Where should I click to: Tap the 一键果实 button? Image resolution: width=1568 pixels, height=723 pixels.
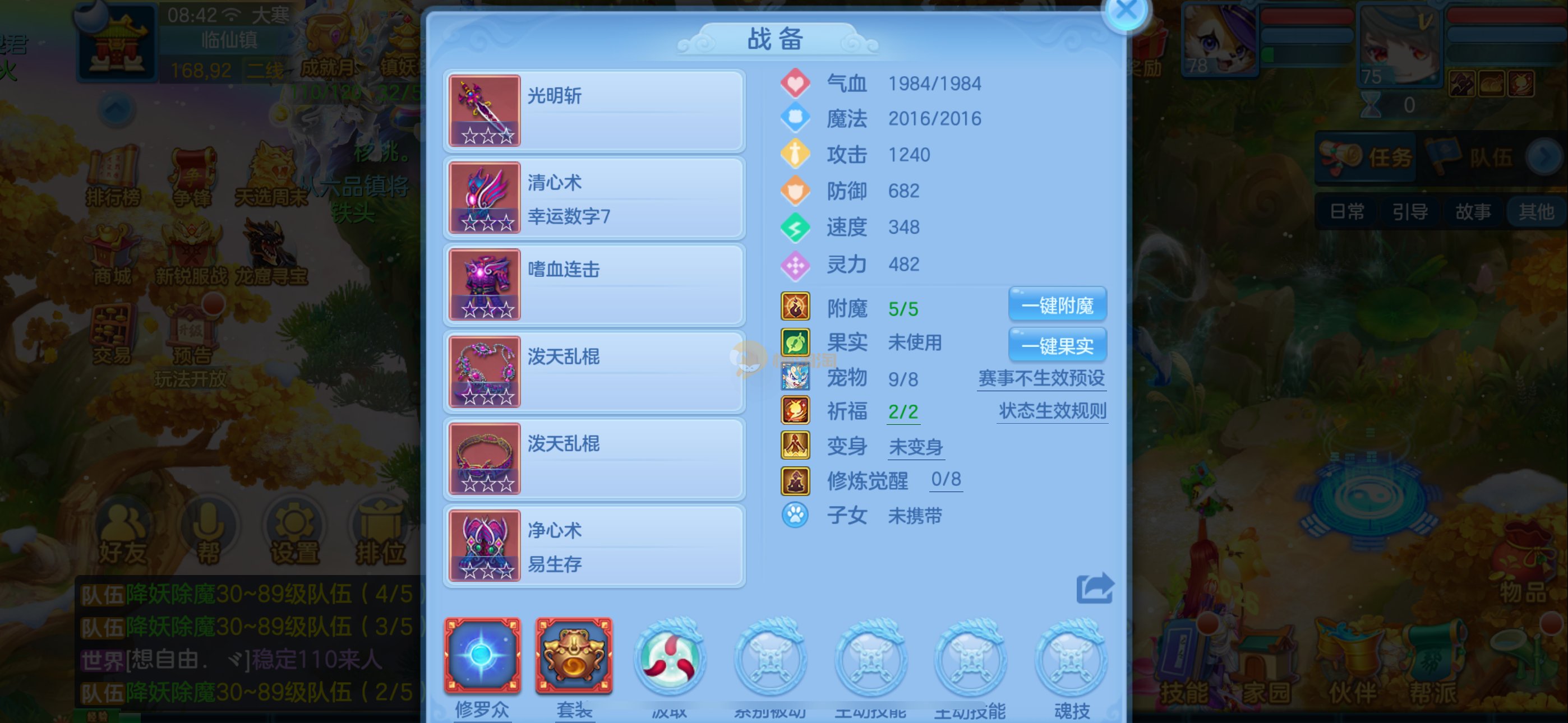[1057, 346]
